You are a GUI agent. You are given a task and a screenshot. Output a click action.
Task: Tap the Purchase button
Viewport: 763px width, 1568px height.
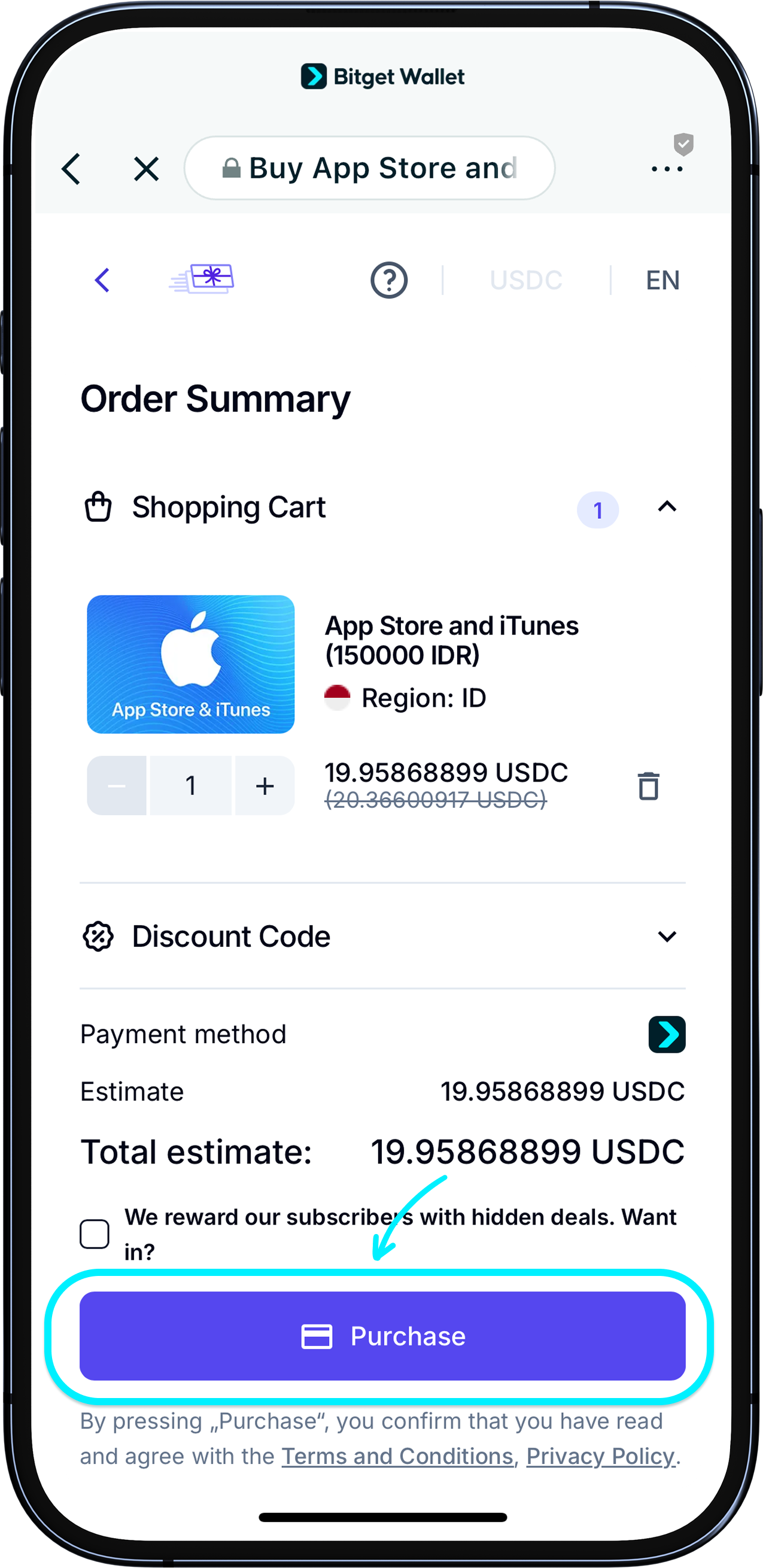382,1335
